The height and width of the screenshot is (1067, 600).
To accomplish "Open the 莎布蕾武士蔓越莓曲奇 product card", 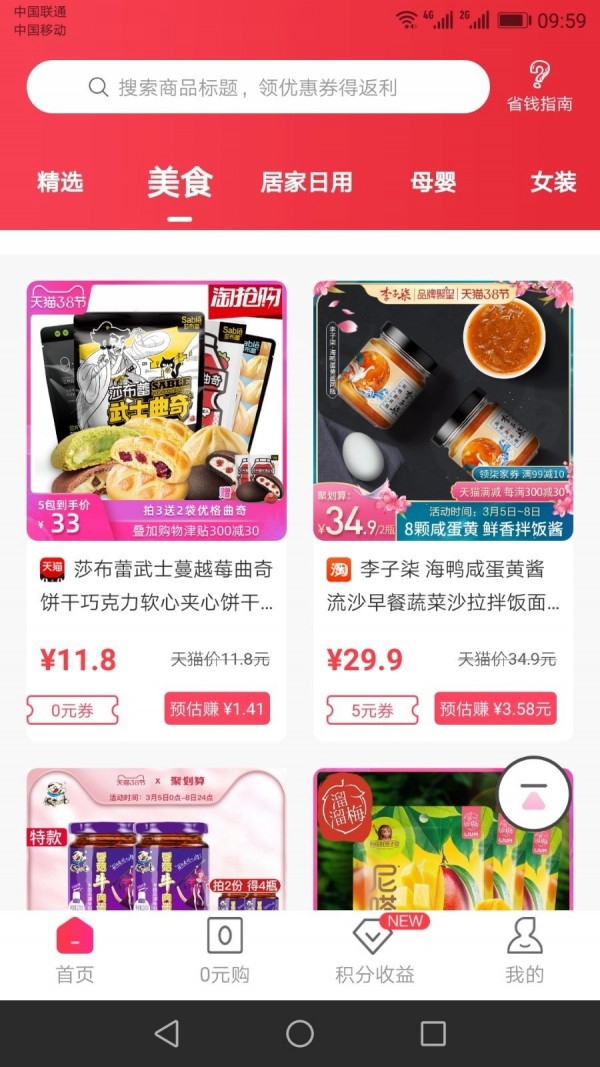I will pyautogui.click(x=156, y=510).
